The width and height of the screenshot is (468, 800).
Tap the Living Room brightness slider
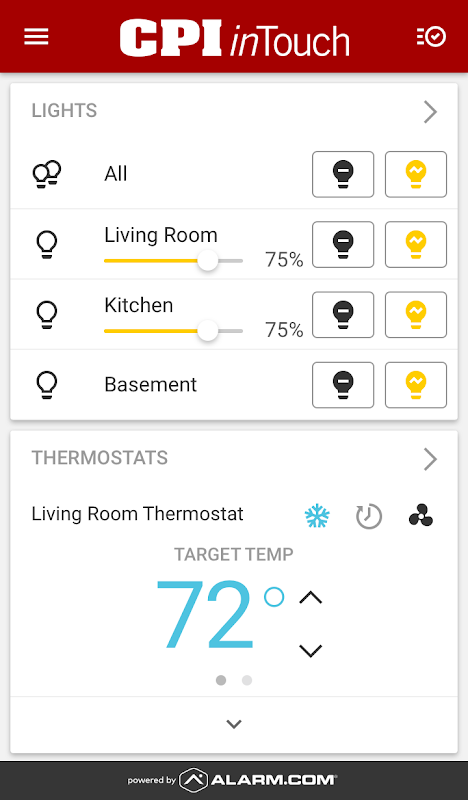click(174, 261)
